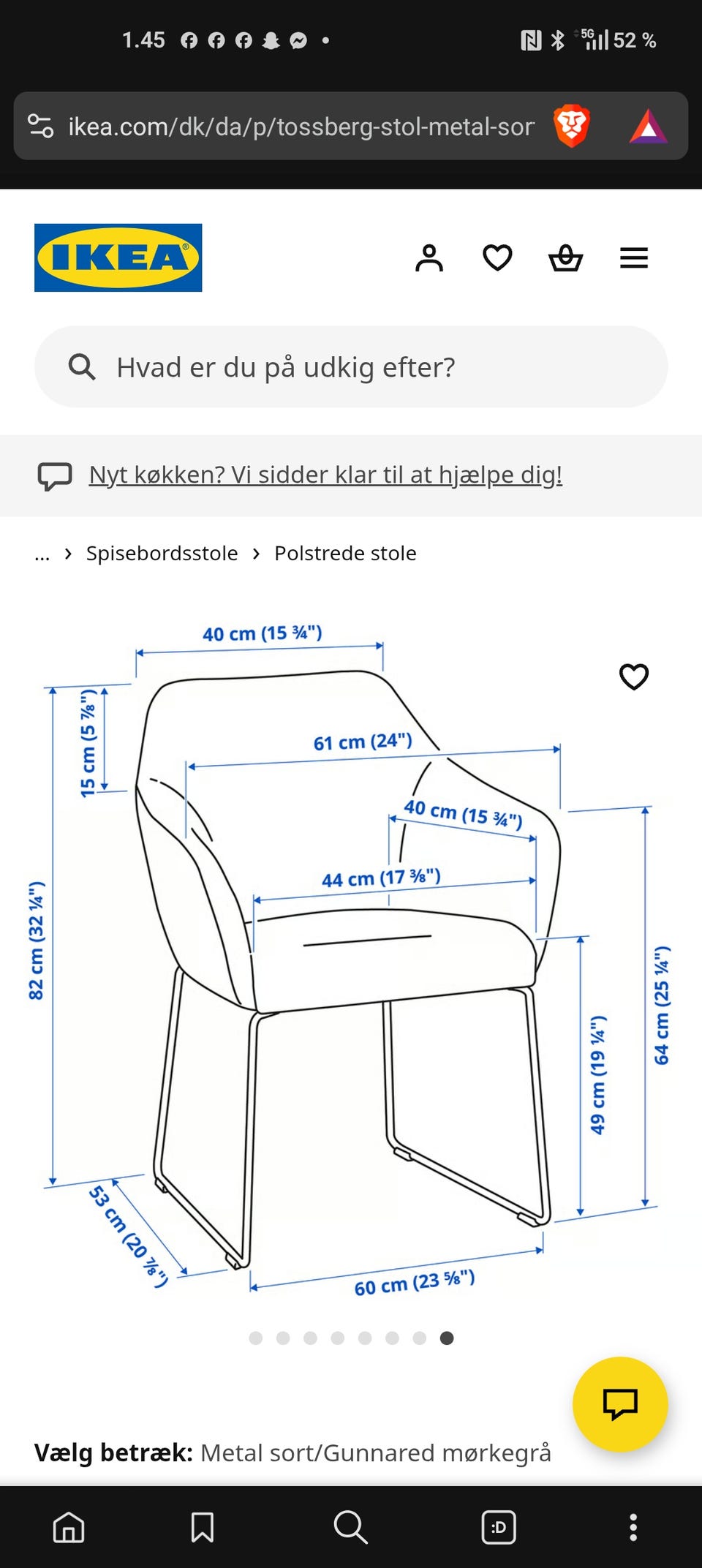Click the IKEA logo to go home
This screenshot has height=1568, width=702.
[x=118, y=257]
